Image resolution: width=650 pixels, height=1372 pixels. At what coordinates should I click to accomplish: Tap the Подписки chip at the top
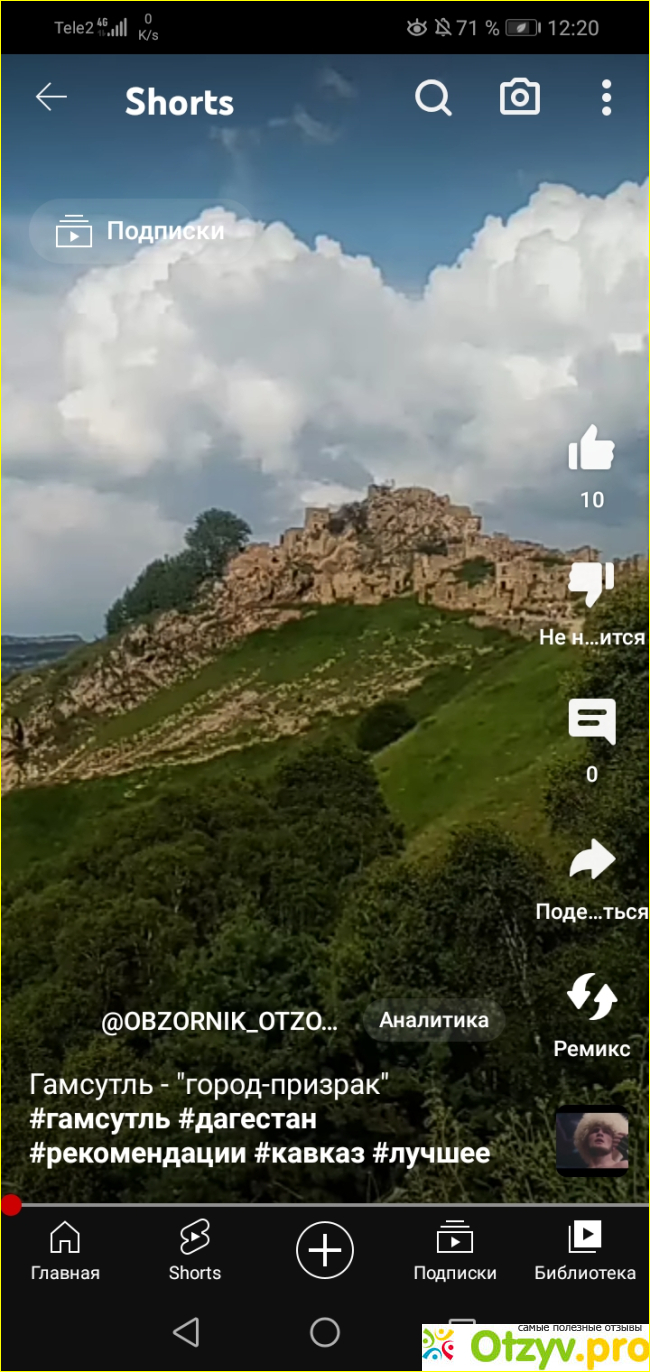click(140, 231)
